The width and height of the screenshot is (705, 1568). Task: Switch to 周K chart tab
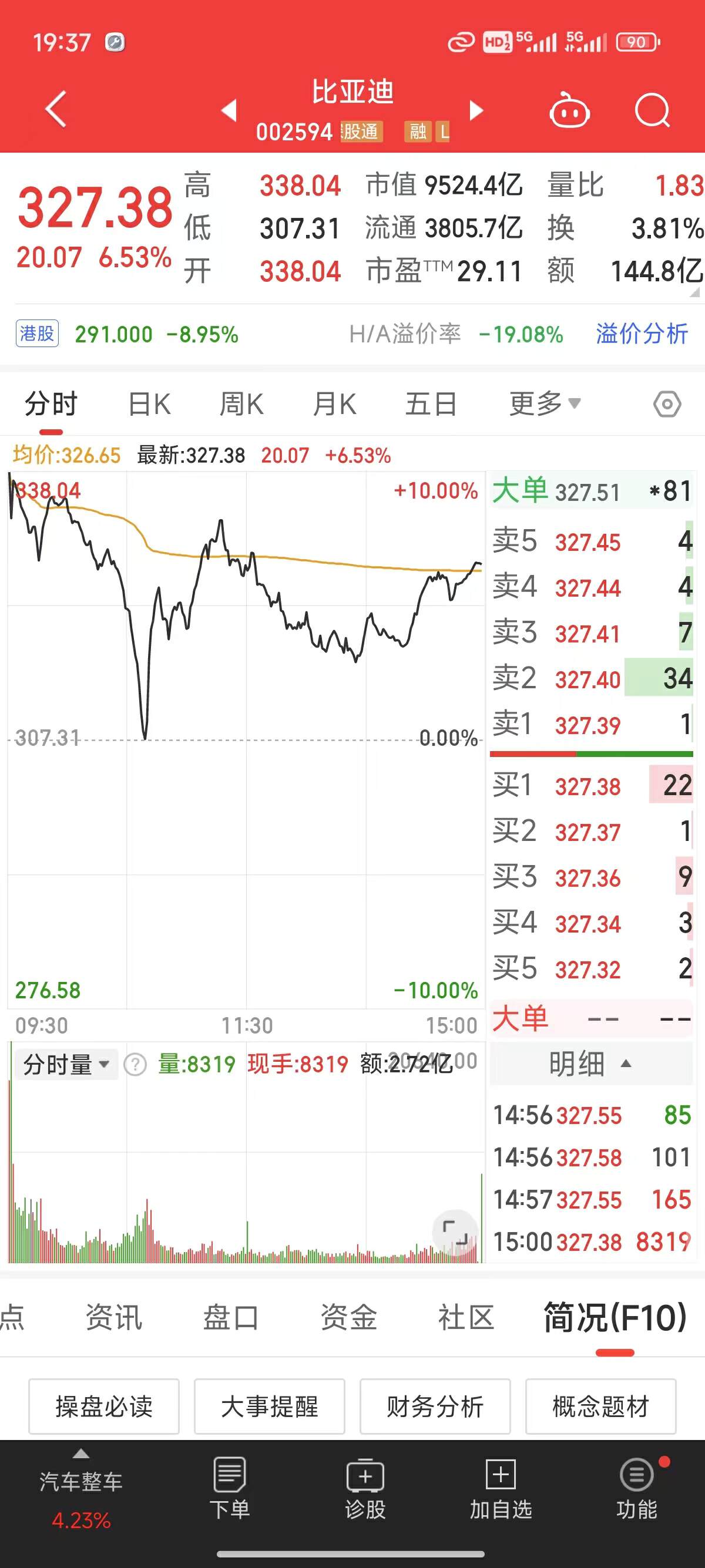(x=241, y=404)
